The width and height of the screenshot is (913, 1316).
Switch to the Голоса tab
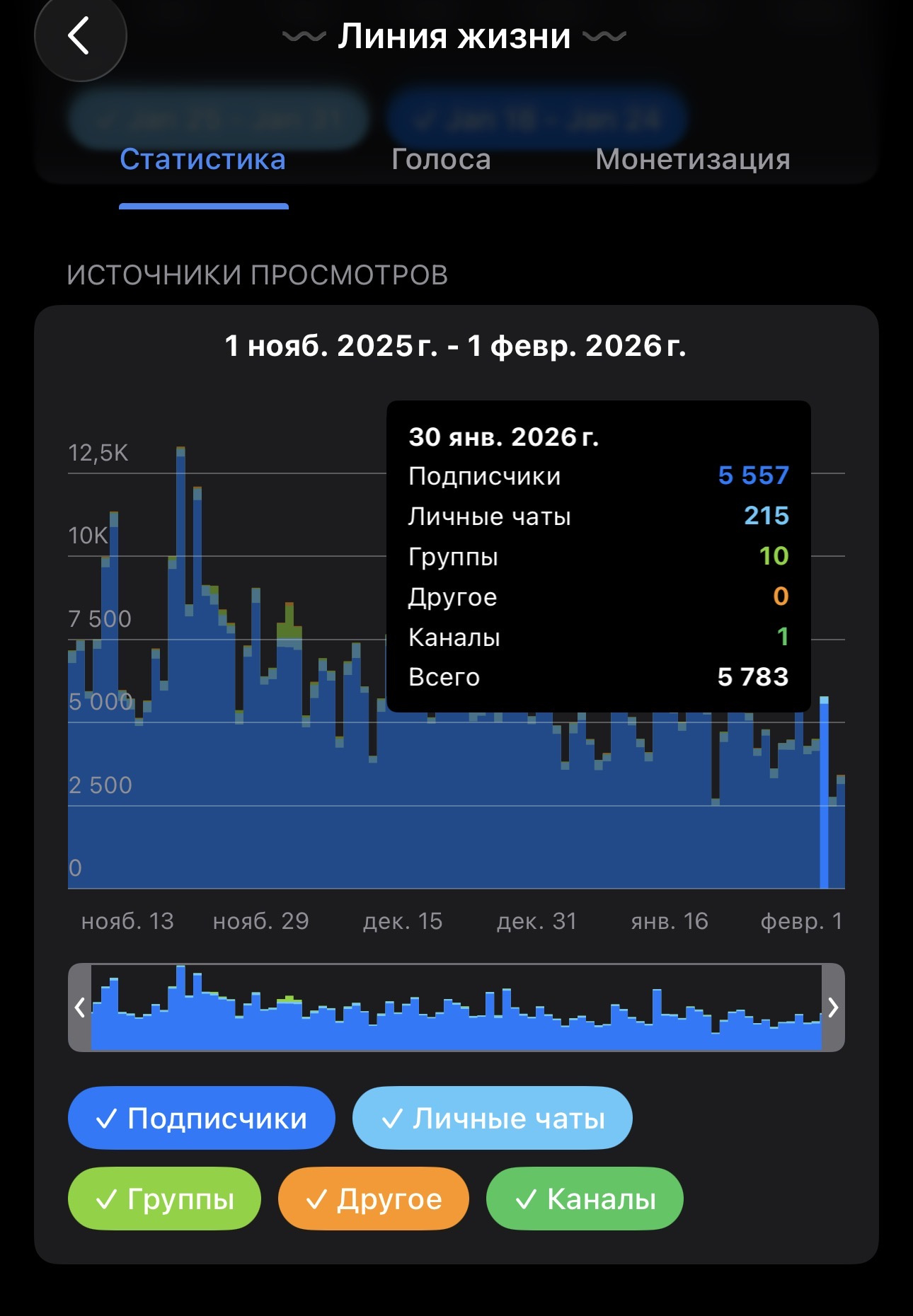tap(440, 160)
